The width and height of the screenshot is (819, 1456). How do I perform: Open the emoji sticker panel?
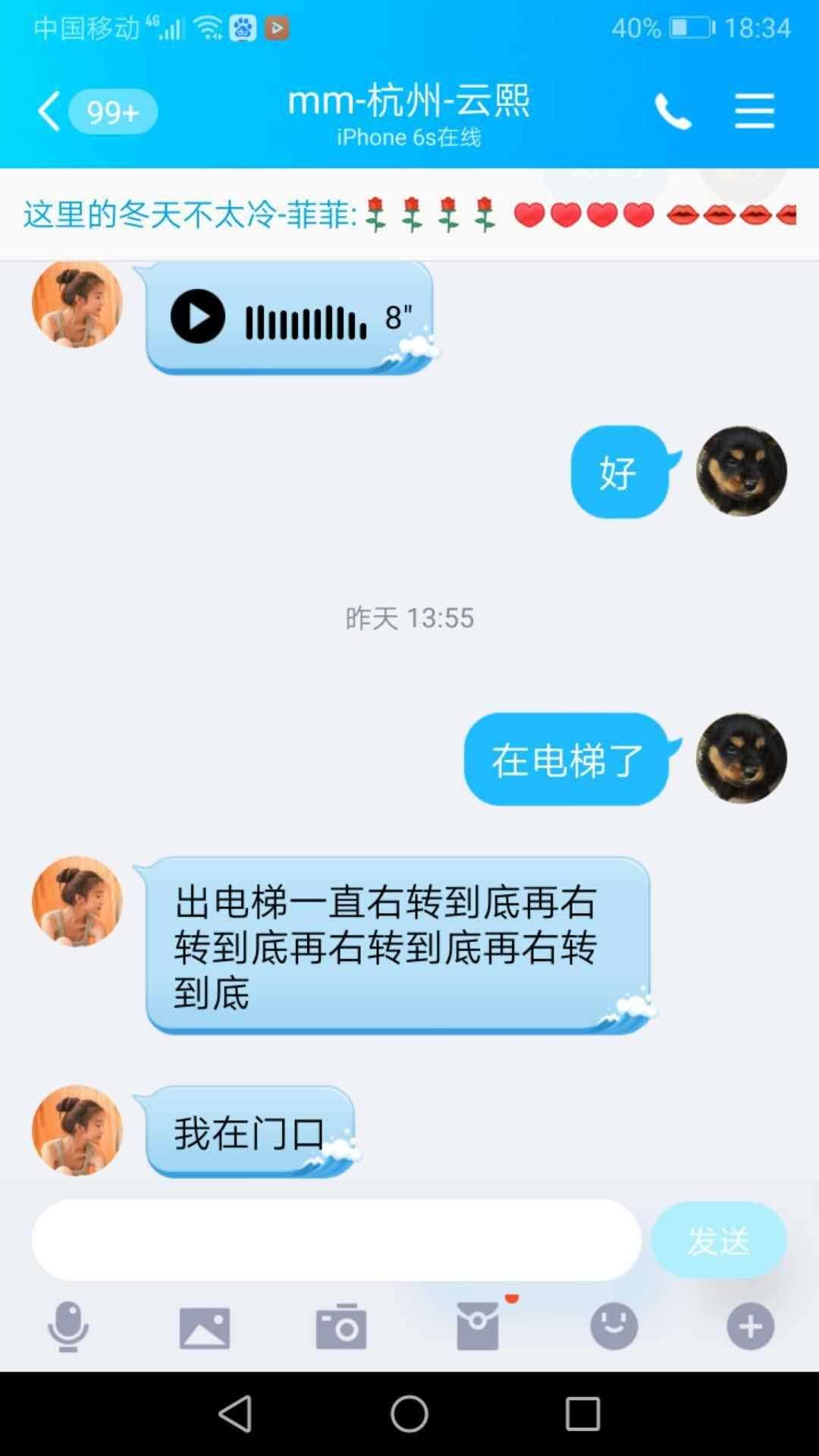(x=614, y=1327)
